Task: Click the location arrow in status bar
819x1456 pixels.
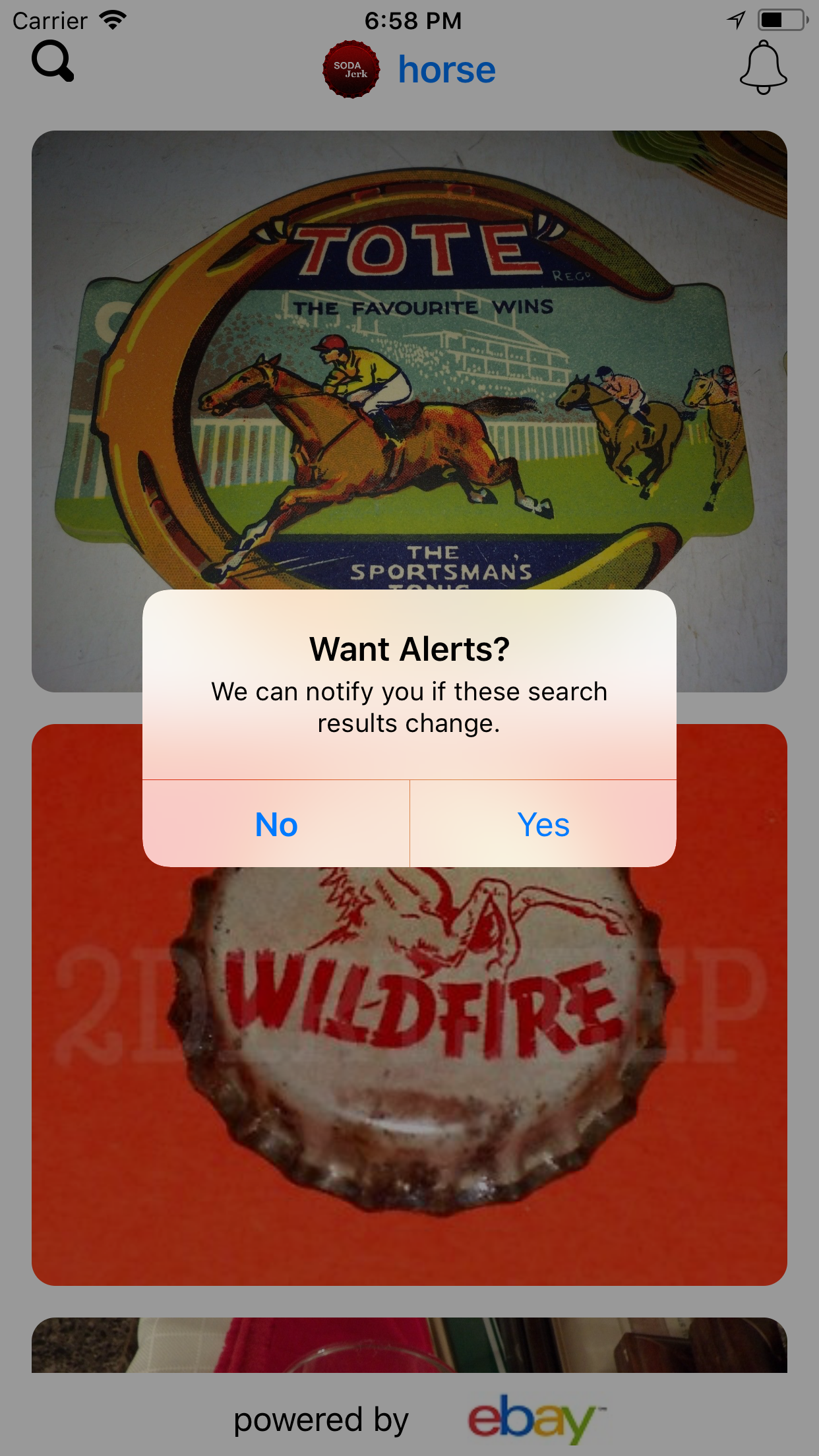Action: point(735,19)
